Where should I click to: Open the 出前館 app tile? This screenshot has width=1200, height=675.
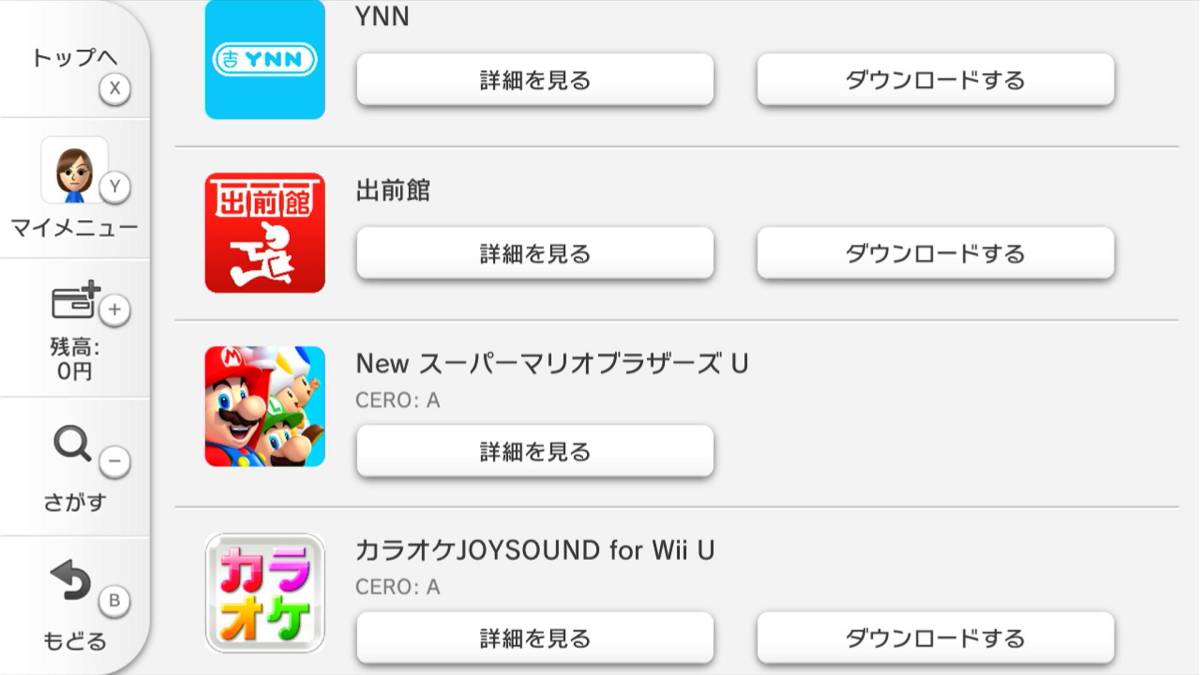[x=265, y=233]
